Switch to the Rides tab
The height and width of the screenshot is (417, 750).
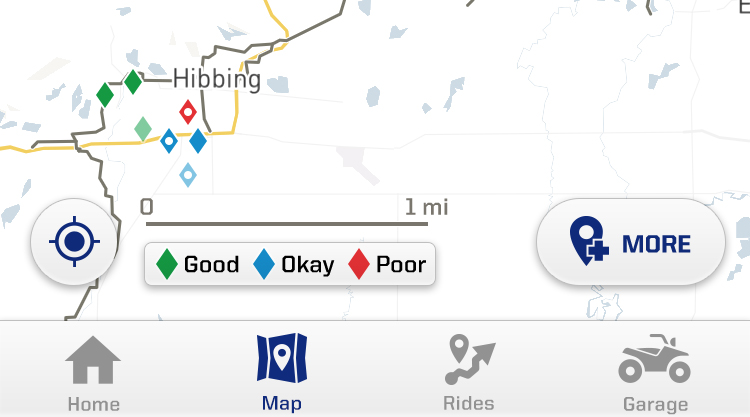click(468, 373)
